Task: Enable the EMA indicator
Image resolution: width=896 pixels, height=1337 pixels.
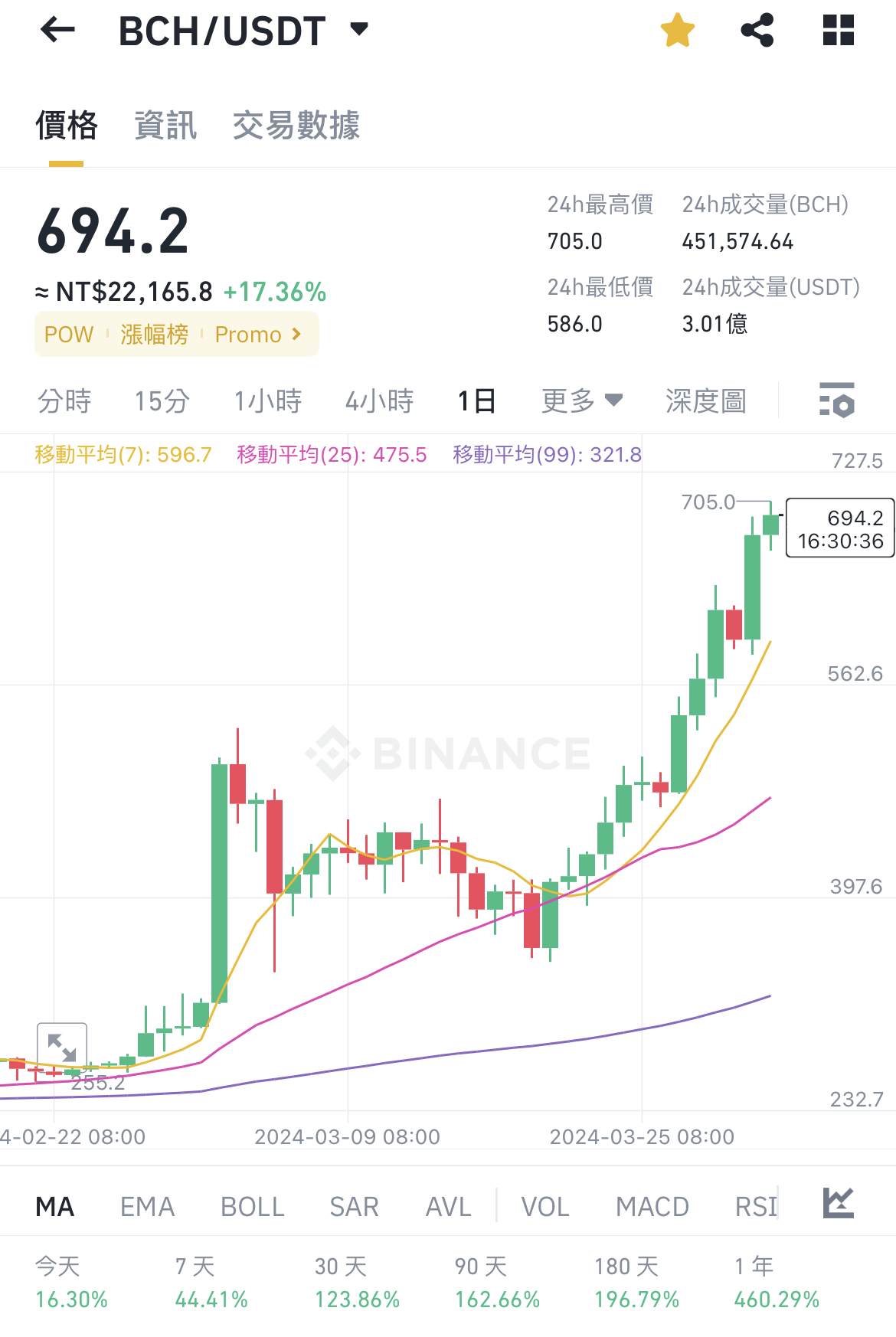Action: (x=148, y=1207)
